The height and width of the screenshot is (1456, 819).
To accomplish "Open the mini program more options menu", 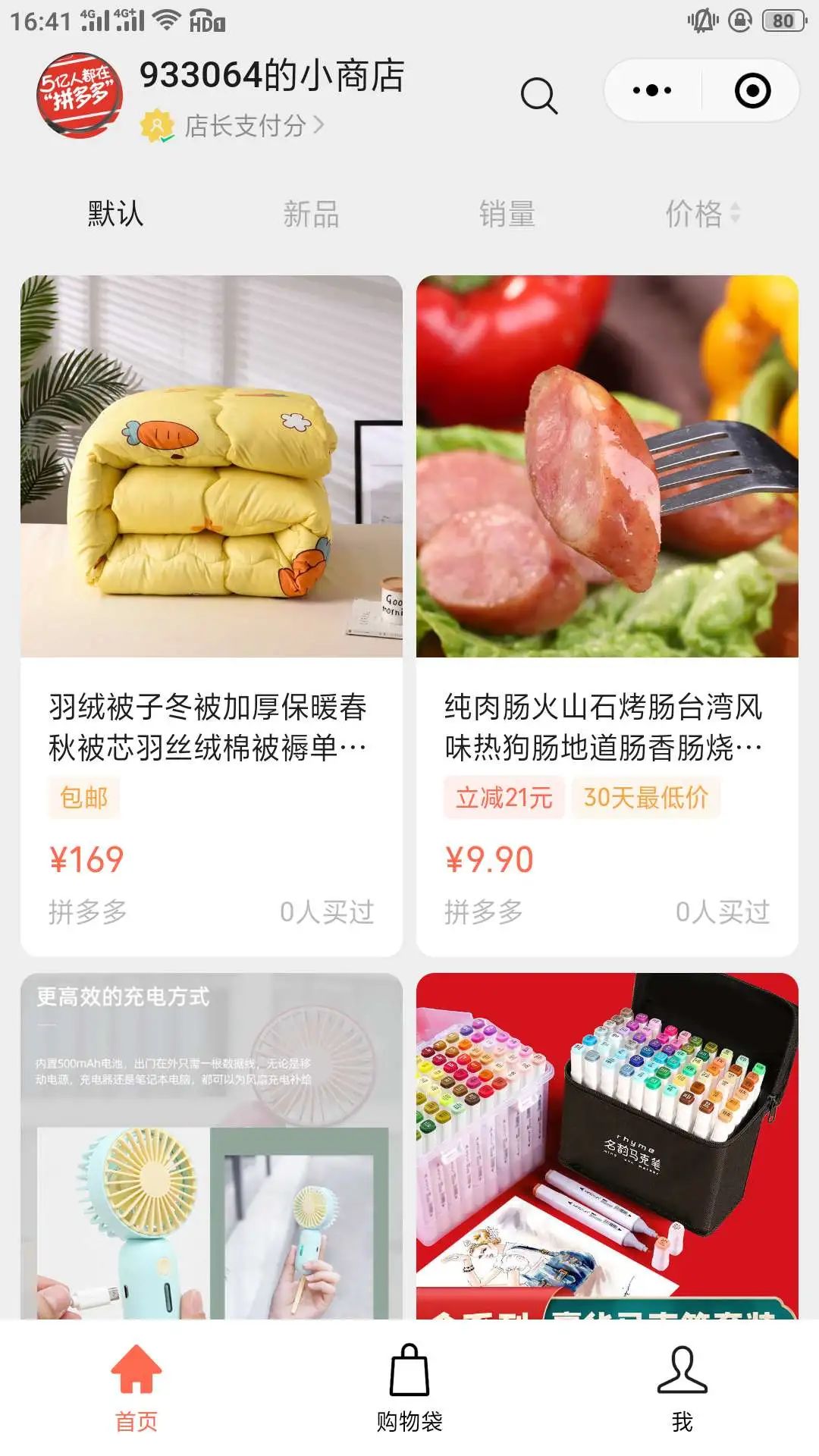I will pos(652,91).
